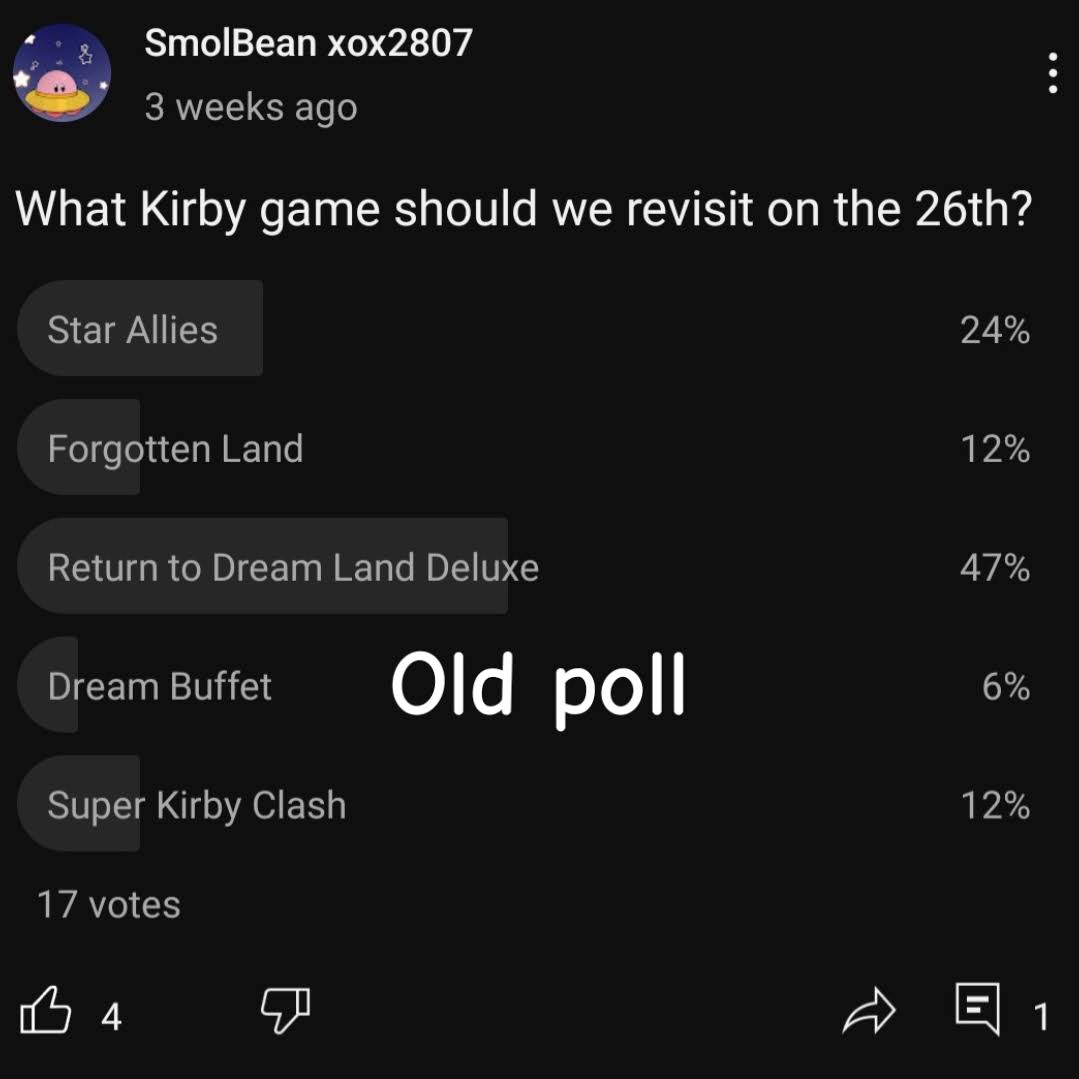Share this community post
1079x1079 pixels.
pyautogui.click(x=867, y=1011)
